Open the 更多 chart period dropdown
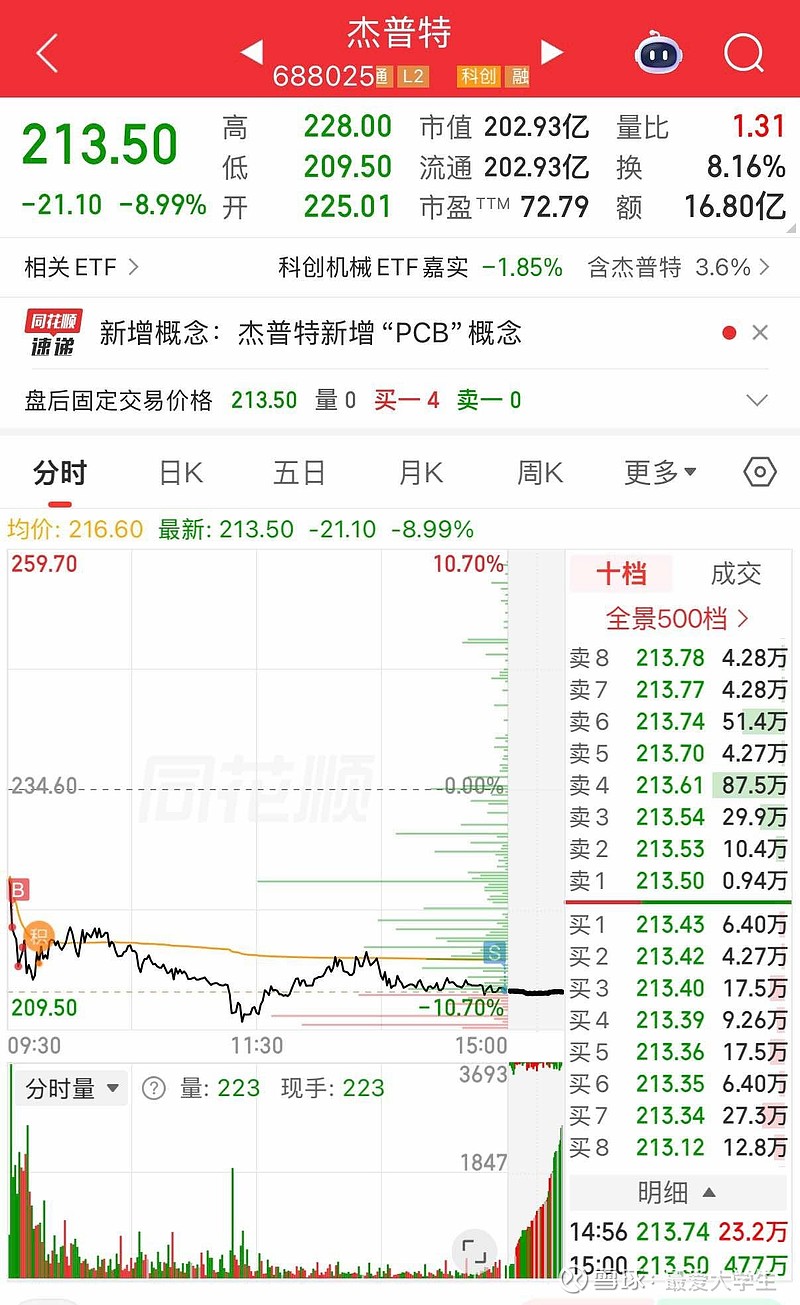This screenshot has width=800, height=1305. 659,471
